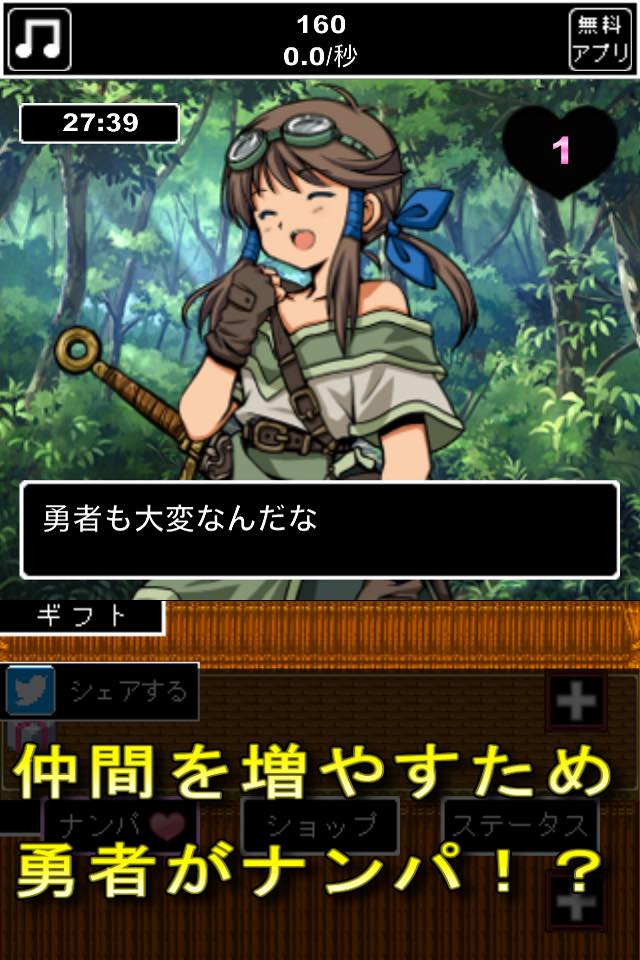Select the ナンパ heart button
The image size is (640, 960).
(x=120, y=826)
